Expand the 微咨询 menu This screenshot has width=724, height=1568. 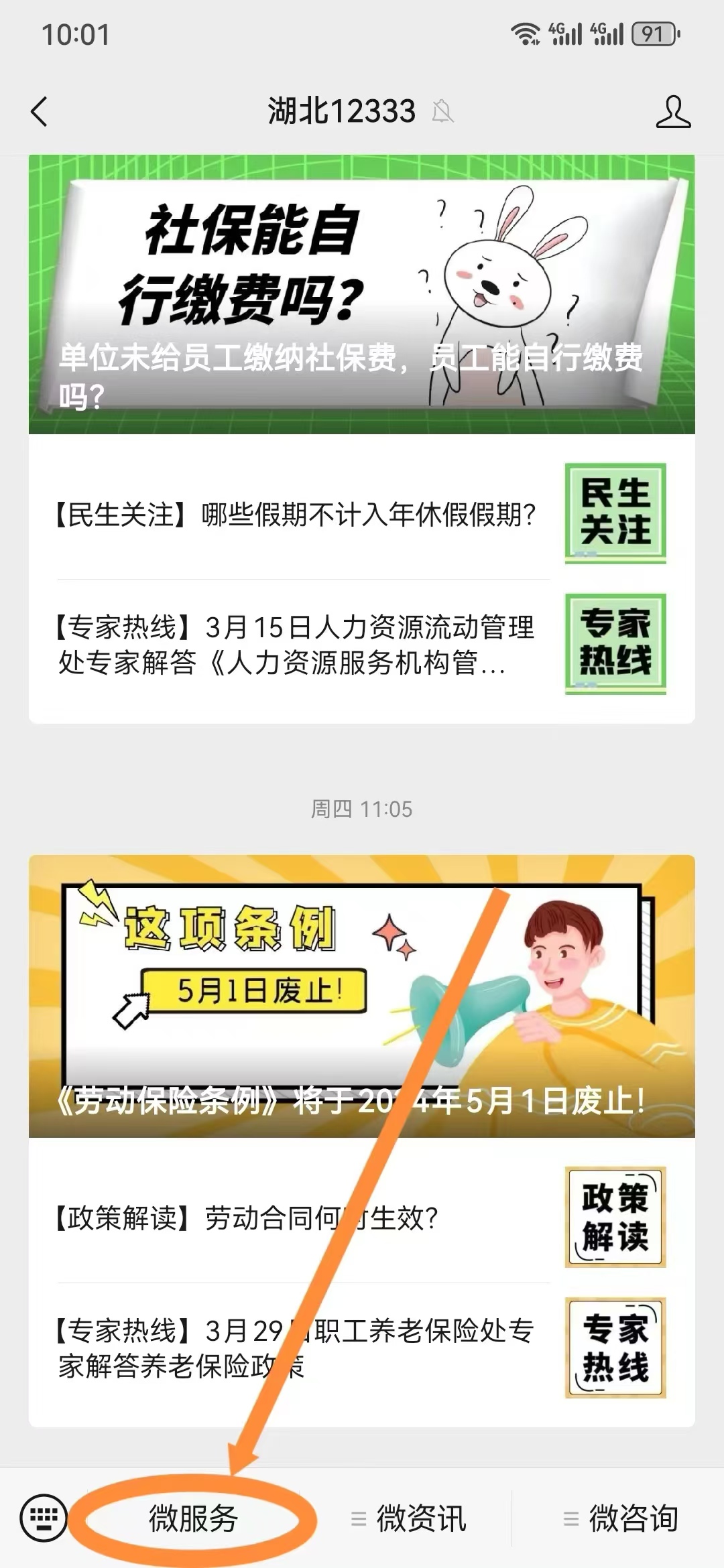(x=621, y=1518)
